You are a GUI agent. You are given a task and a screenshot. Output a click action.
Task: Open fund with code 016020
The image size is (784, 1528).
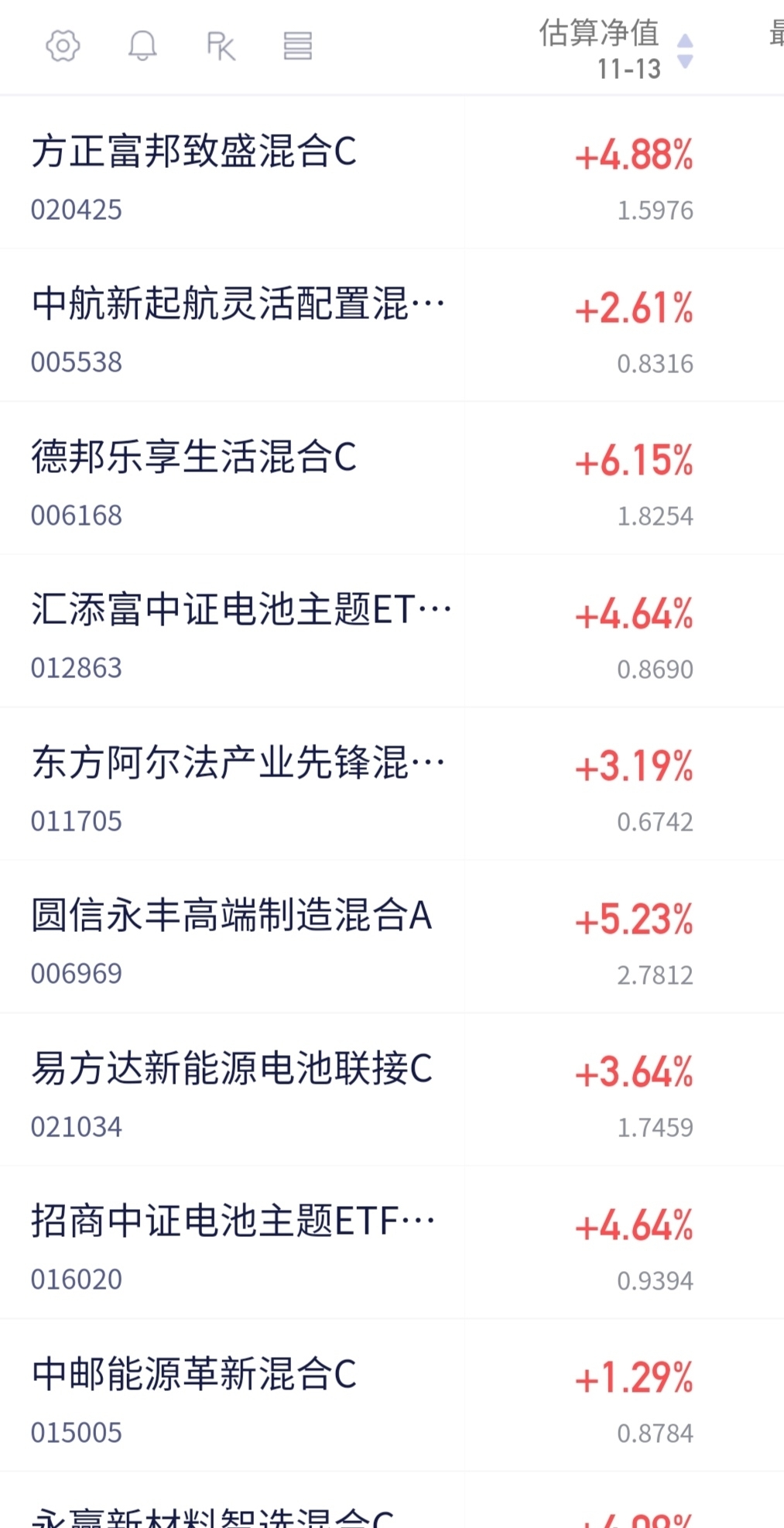392,1242
